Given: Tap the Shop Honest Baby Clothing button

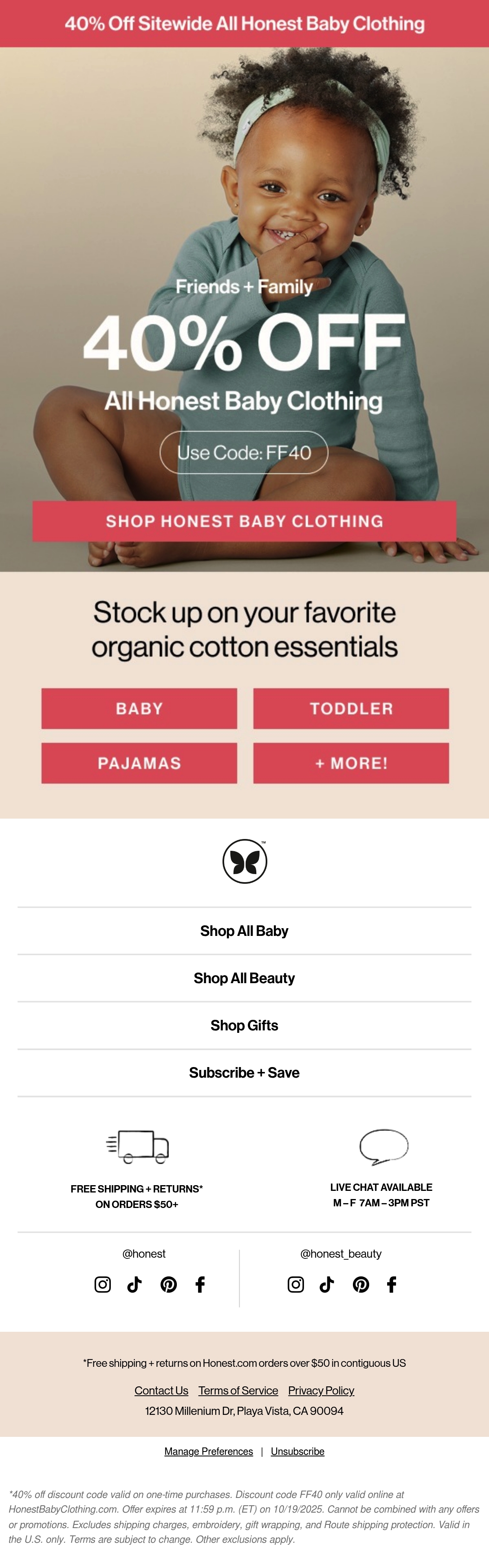Looking at the screenshot, I should (x=244, y=521).
